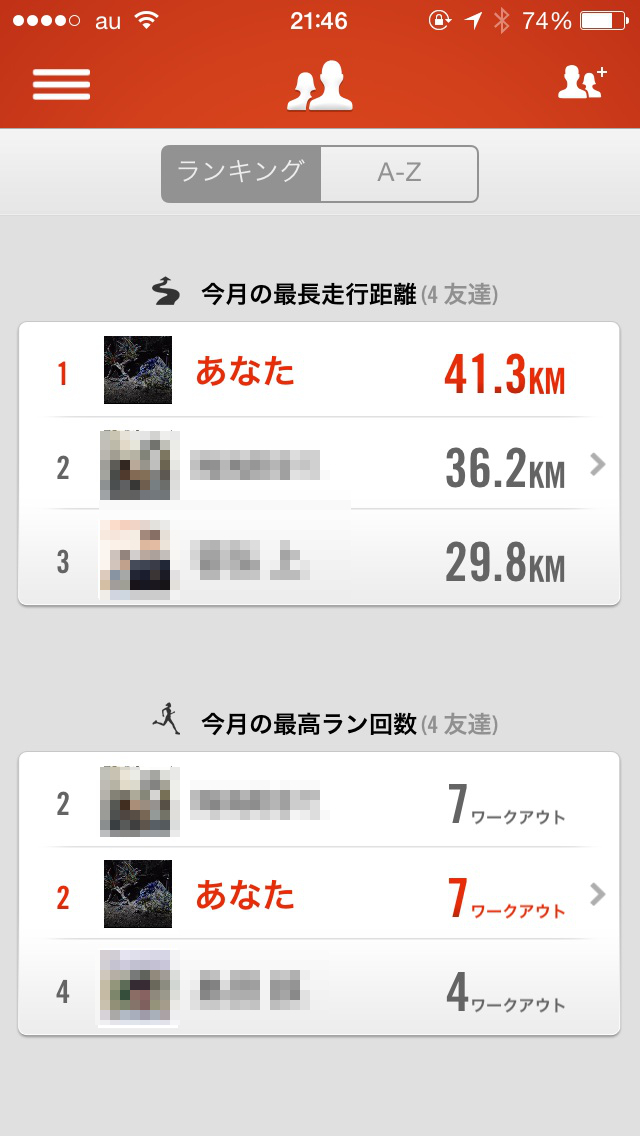Open the 29.8 KM friend row
The image size is (640, 1136).
(319, 560)
